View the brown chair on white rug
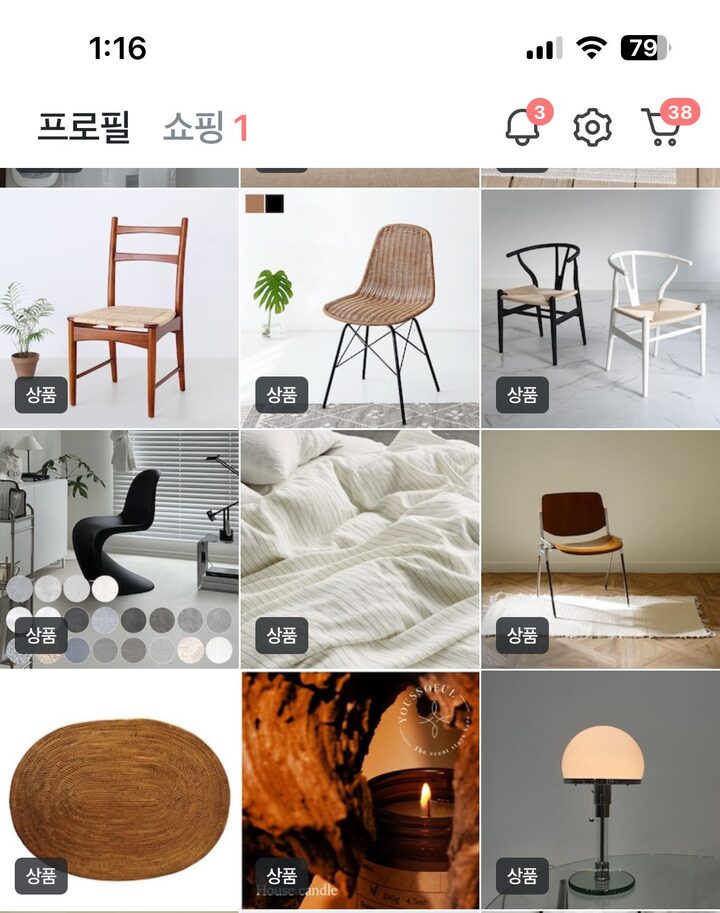The height and width of the screenshot is (913, 720). 600,548
